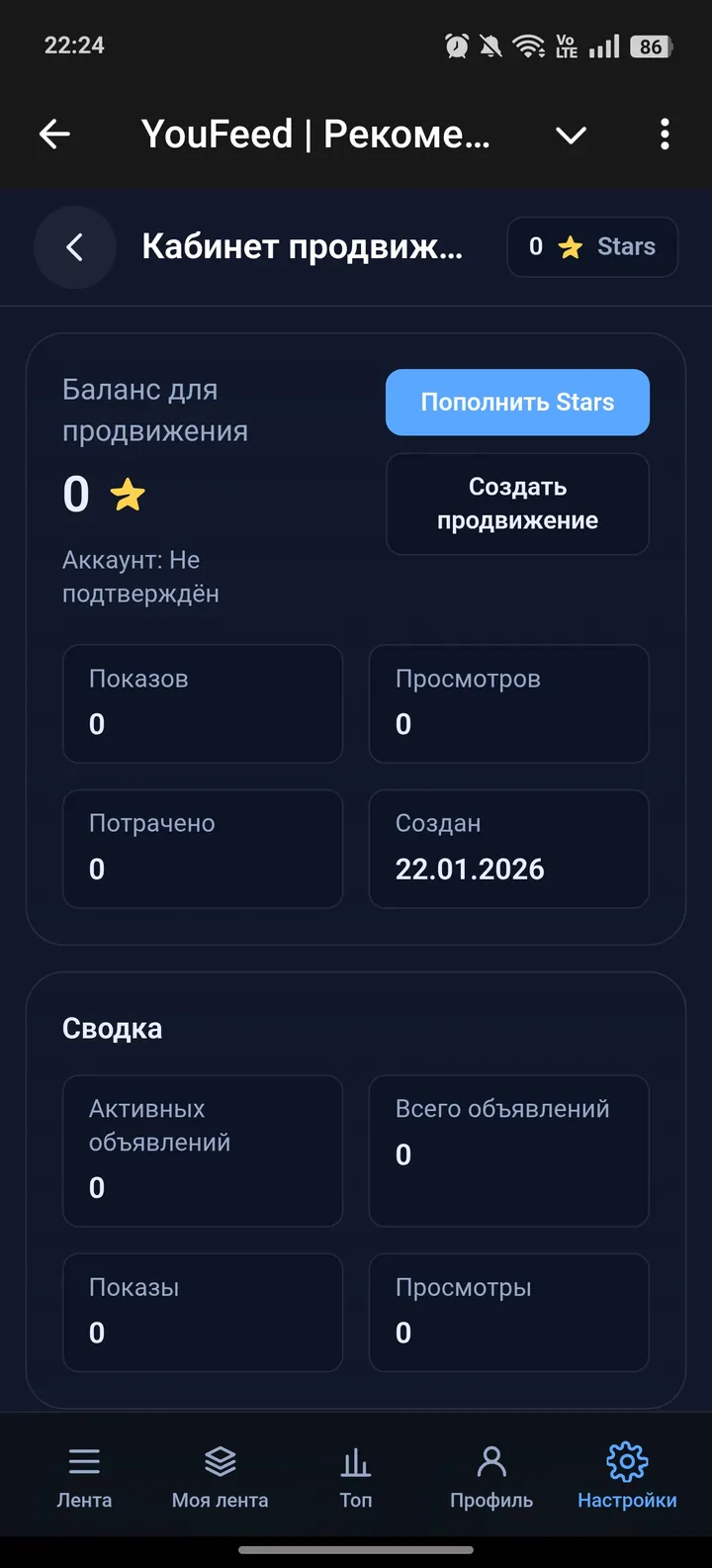Tap the Просмотры card in the Сводка section

[508, 1312]
